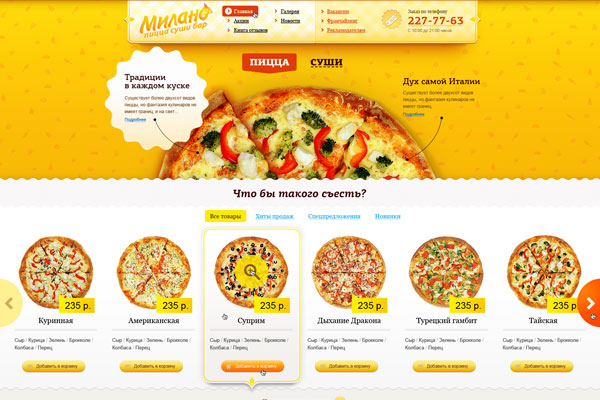The image size is (600, 400).
Task: Switch to the СУШИ category
Action: [x=326, y=62]
